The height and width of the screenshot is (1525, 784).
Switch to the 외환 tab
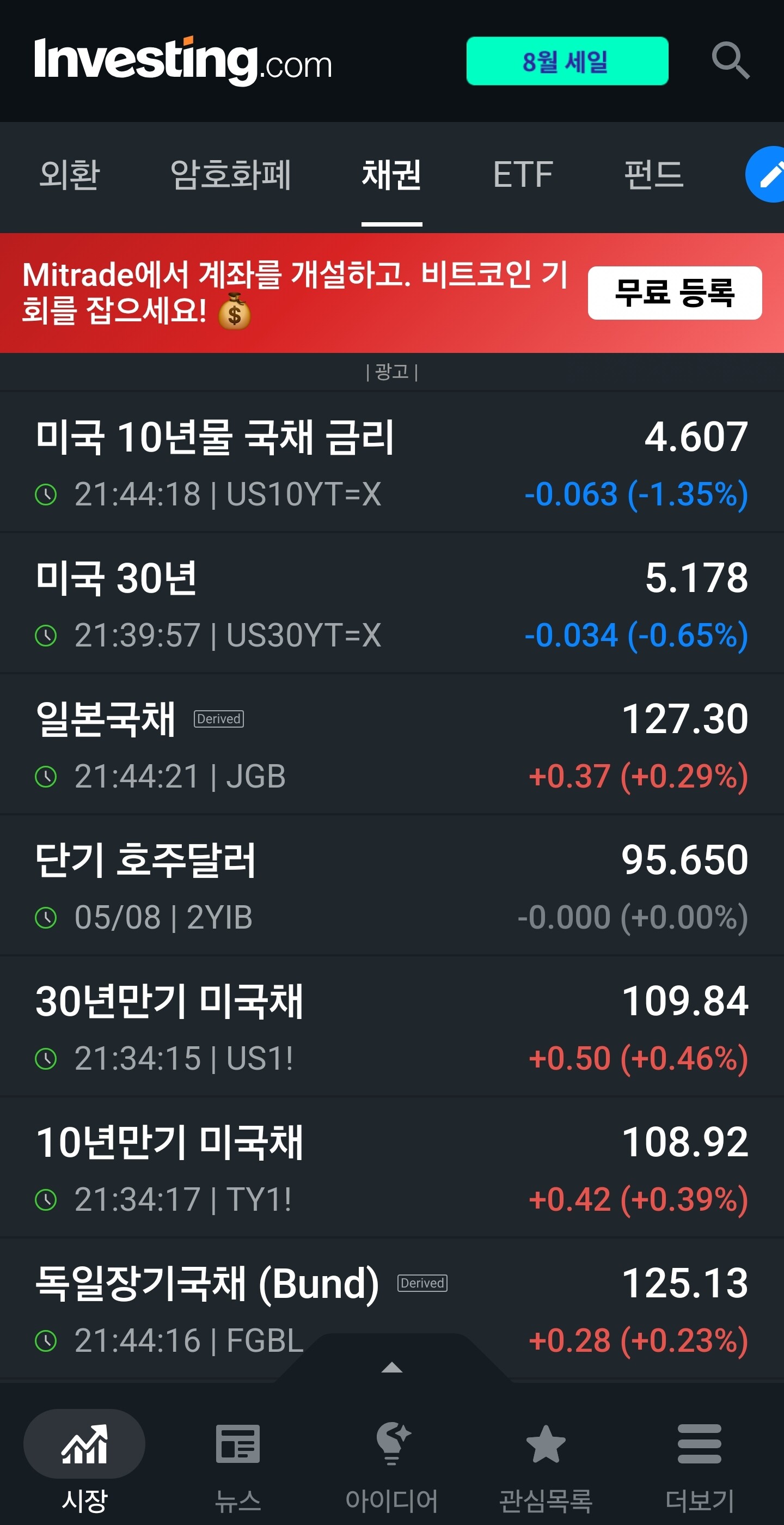(x=70, y=175)
